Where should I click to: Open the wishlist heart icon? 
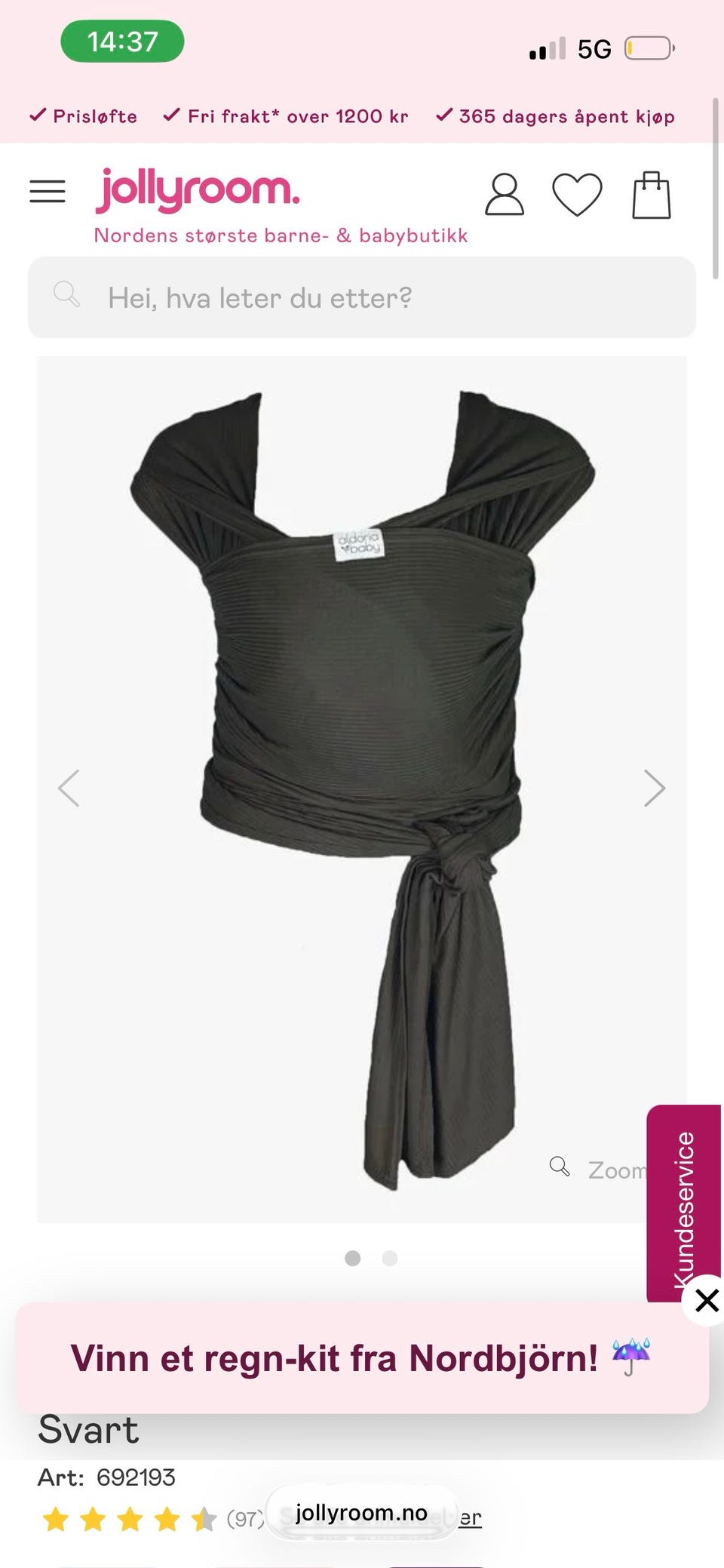pos(577,195)
